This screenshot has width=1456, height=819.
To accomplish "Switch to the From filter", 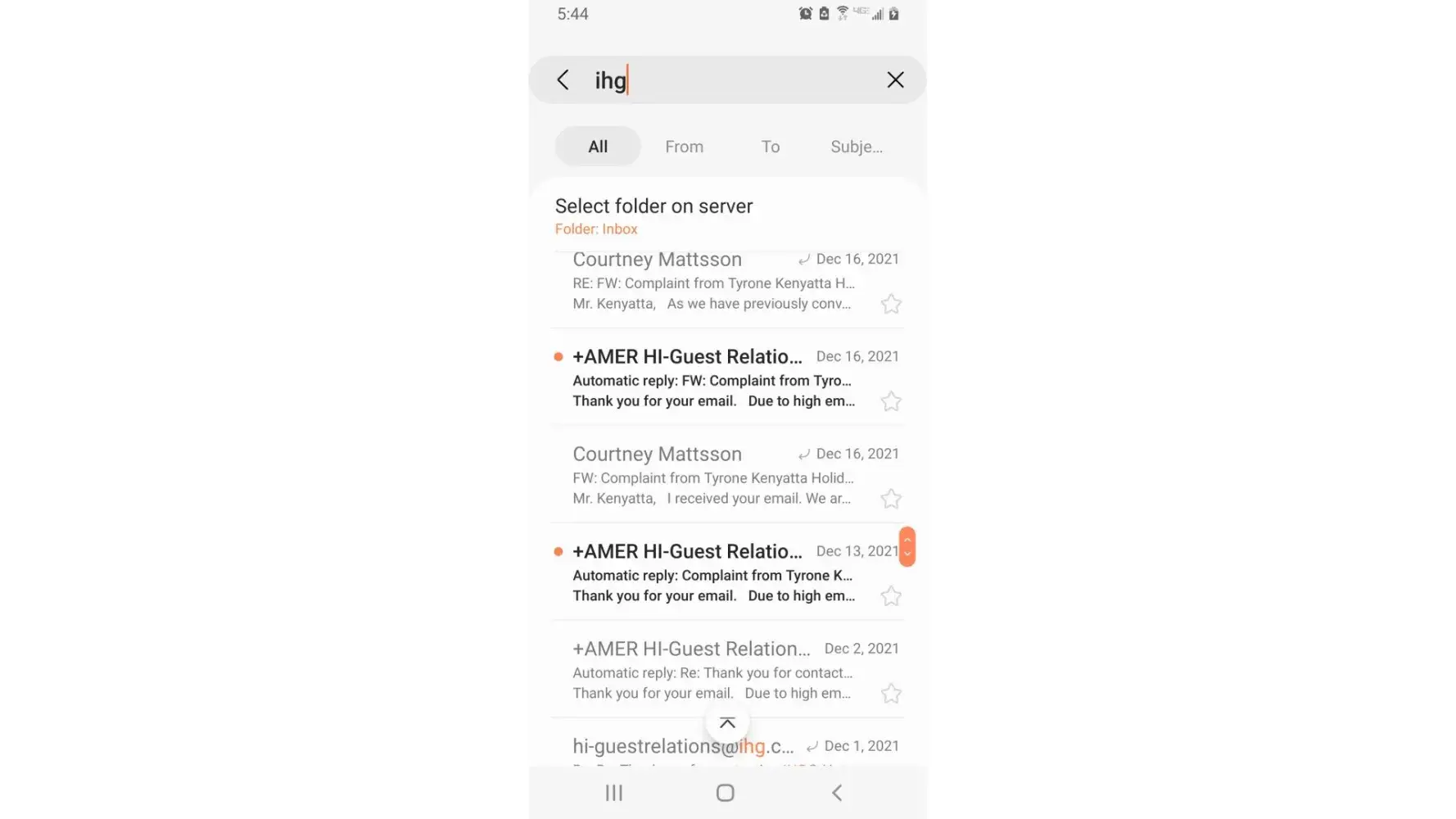I will pyautogui.click(x=684, y=147).
